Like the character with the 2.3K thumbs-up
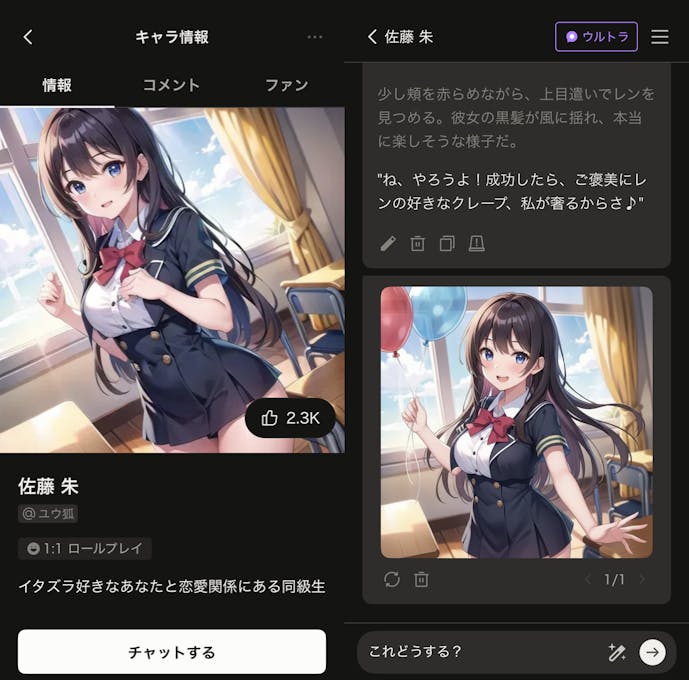 point(290,418)
